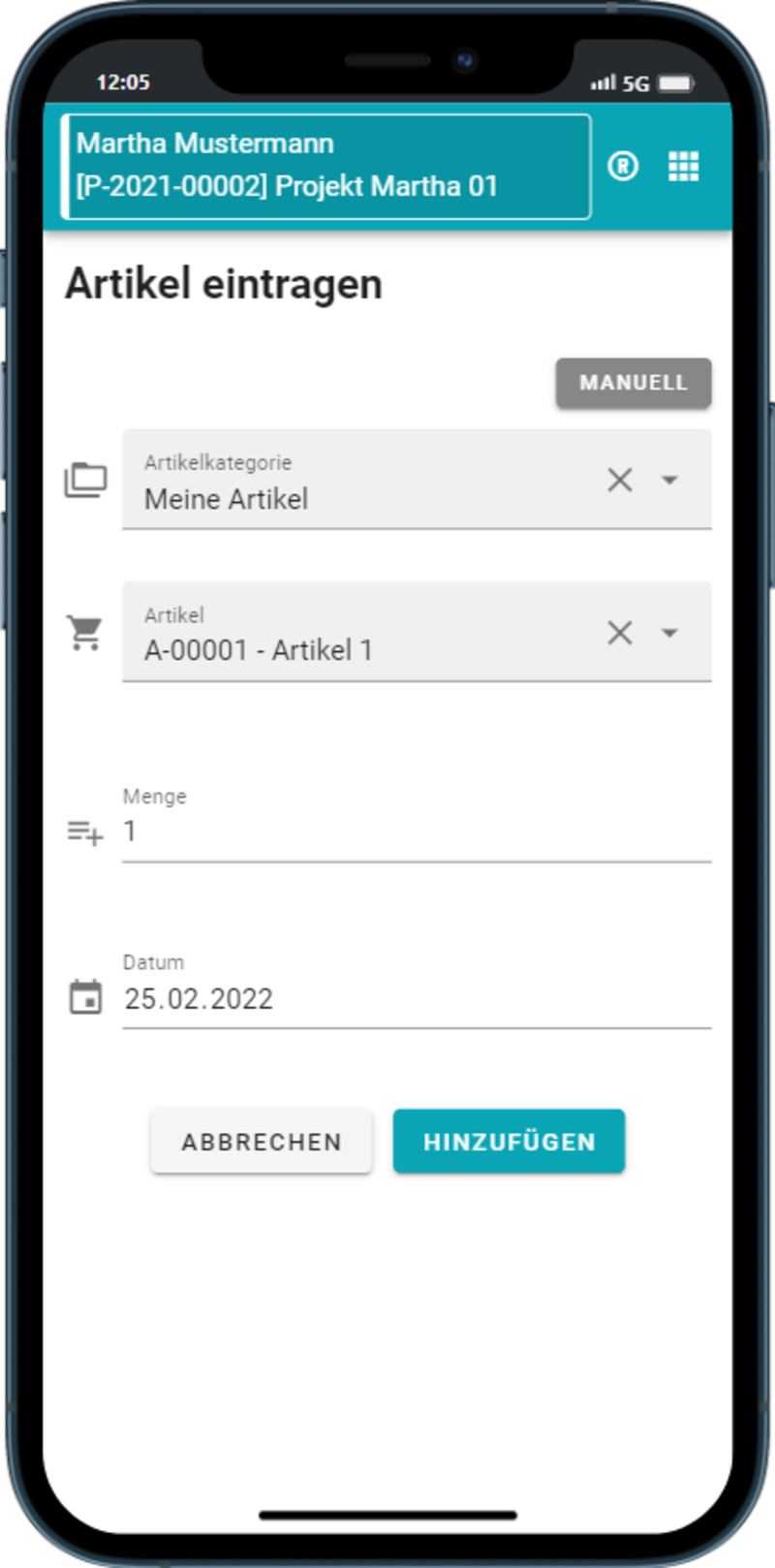Open the Martha Mustermann project selector
The width and height of the screenshot is (775, 1568).
coord(326,166)
